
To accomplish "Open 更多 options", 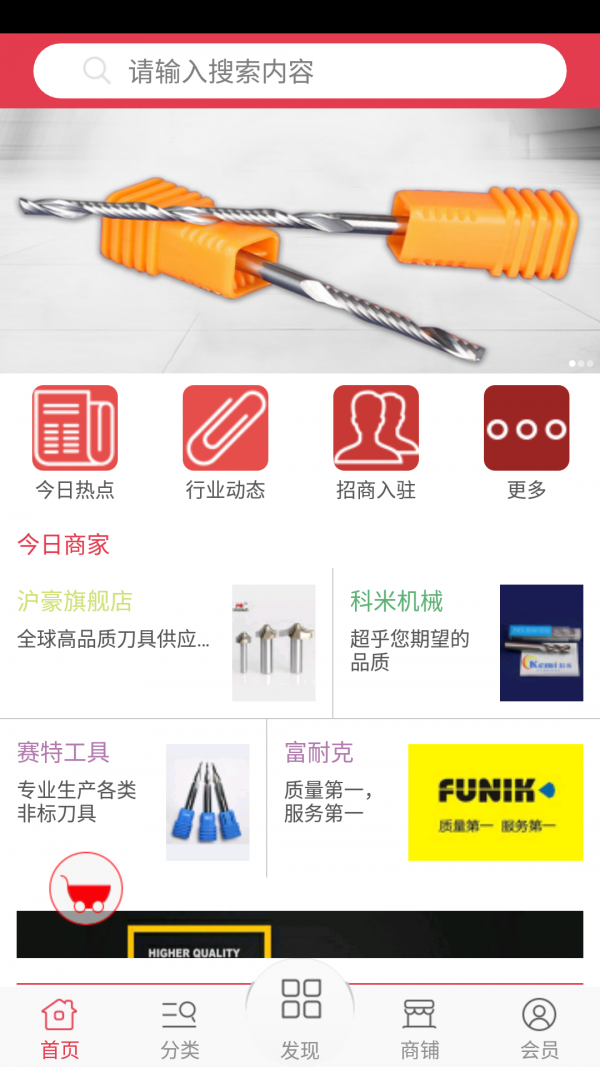I will [526, 441].
